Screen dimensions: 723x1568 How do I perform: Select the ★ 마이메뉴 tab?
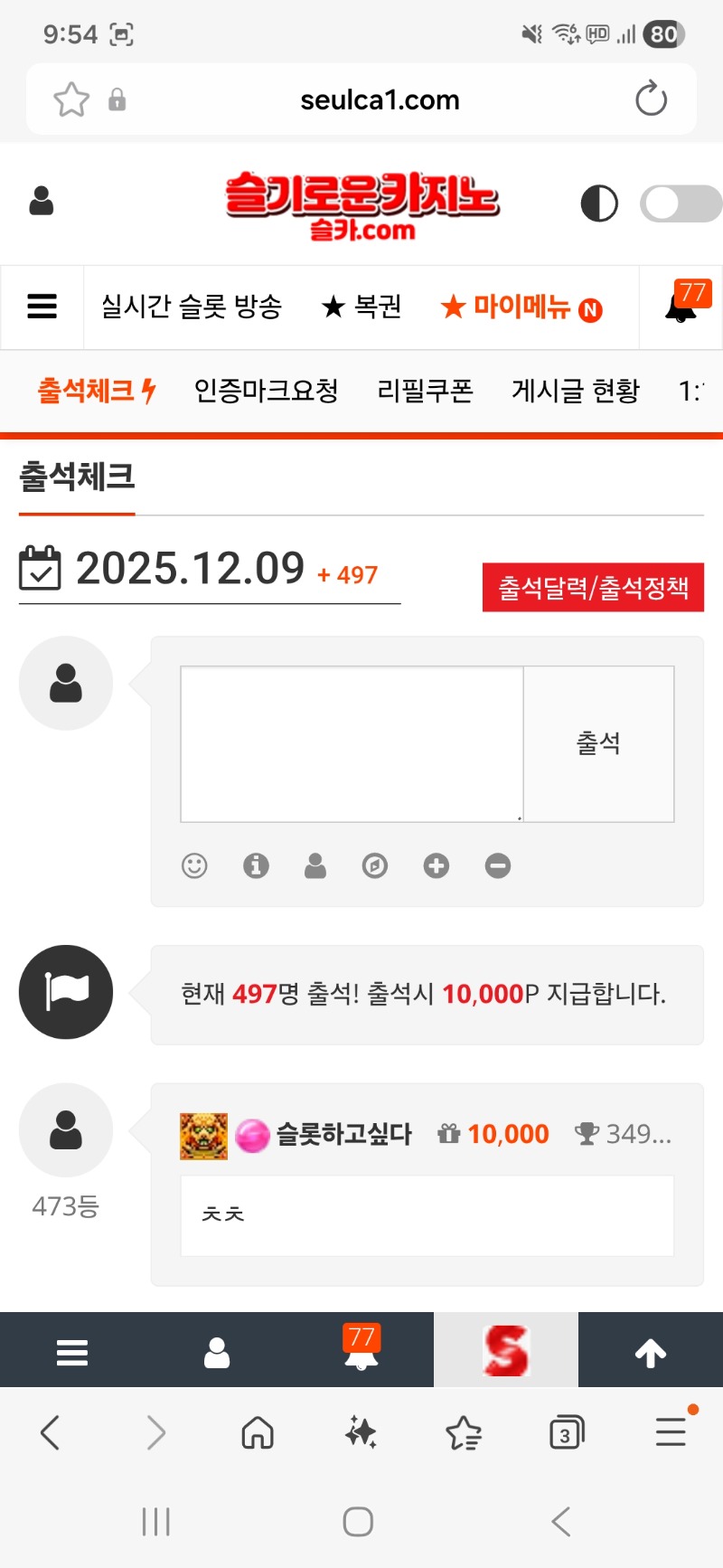point(521,307)
